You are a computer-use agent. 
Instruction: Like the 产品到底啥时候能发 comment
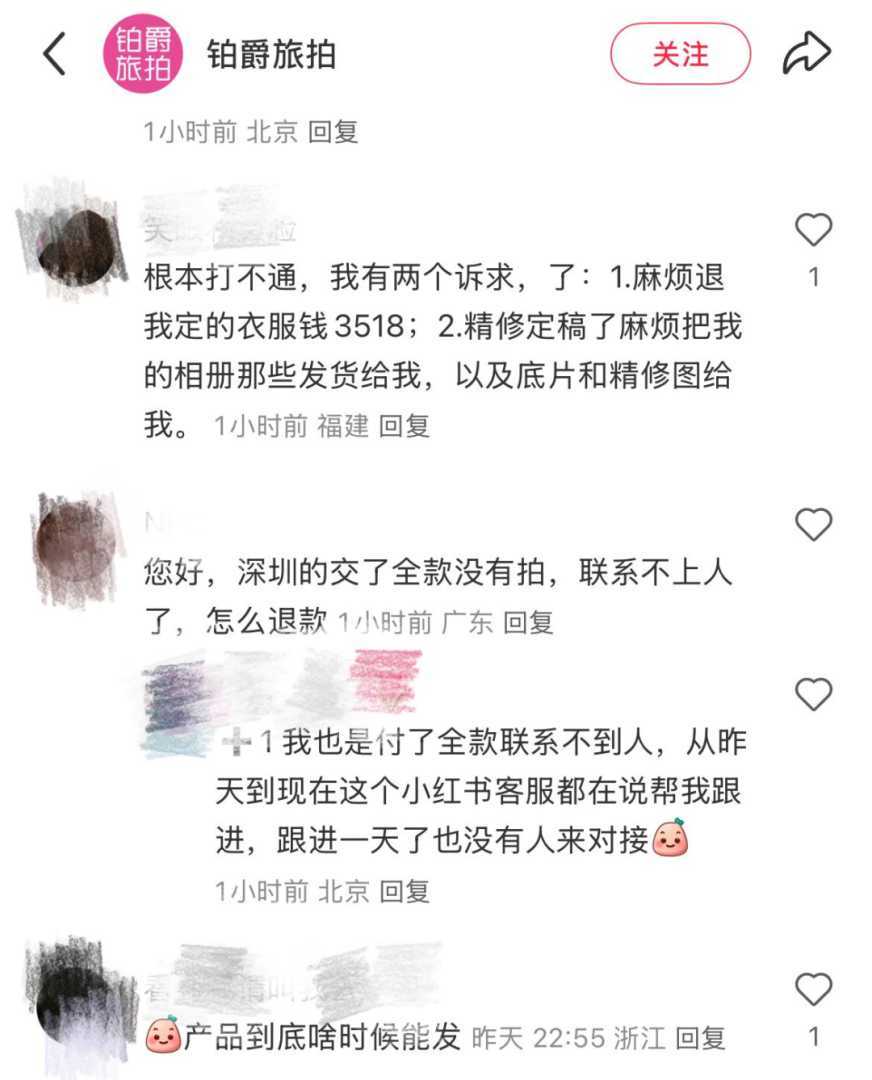tap(813, 990)
